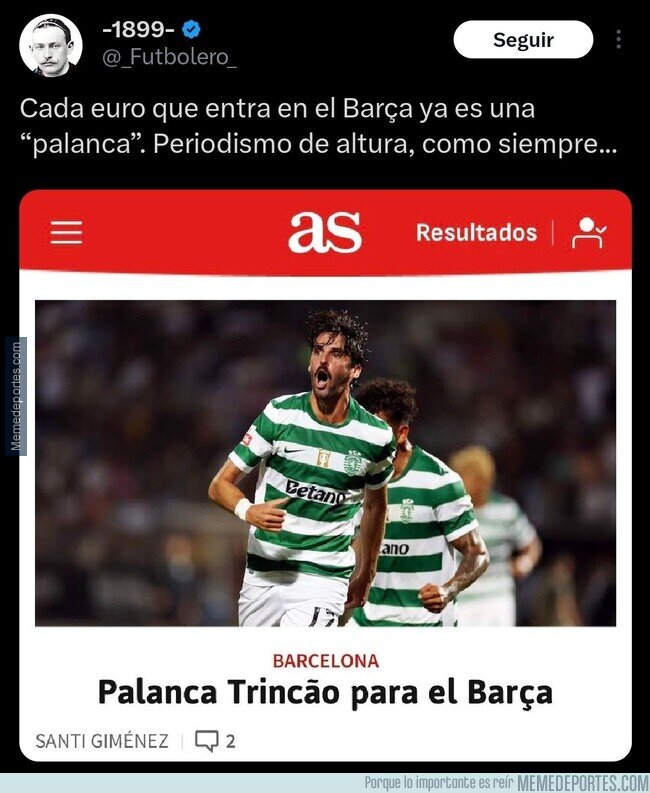Image resolution: width=650 pixels, height=793 pixels.
Task: Follow the -1899- account with Seguir
Action: click(x=523, y=39)
